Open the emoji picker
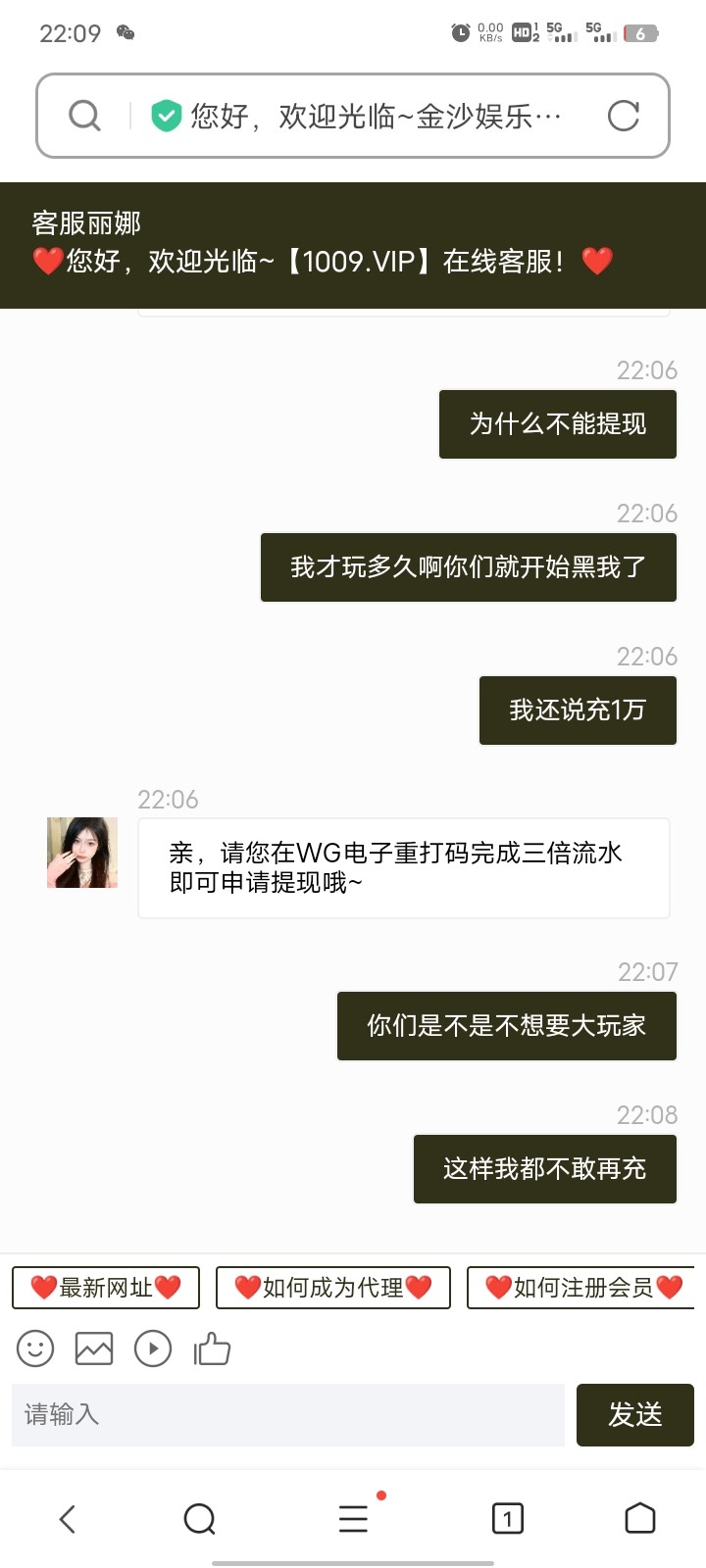Viewport: 706px width, 1568px height. pos(35,1349)
